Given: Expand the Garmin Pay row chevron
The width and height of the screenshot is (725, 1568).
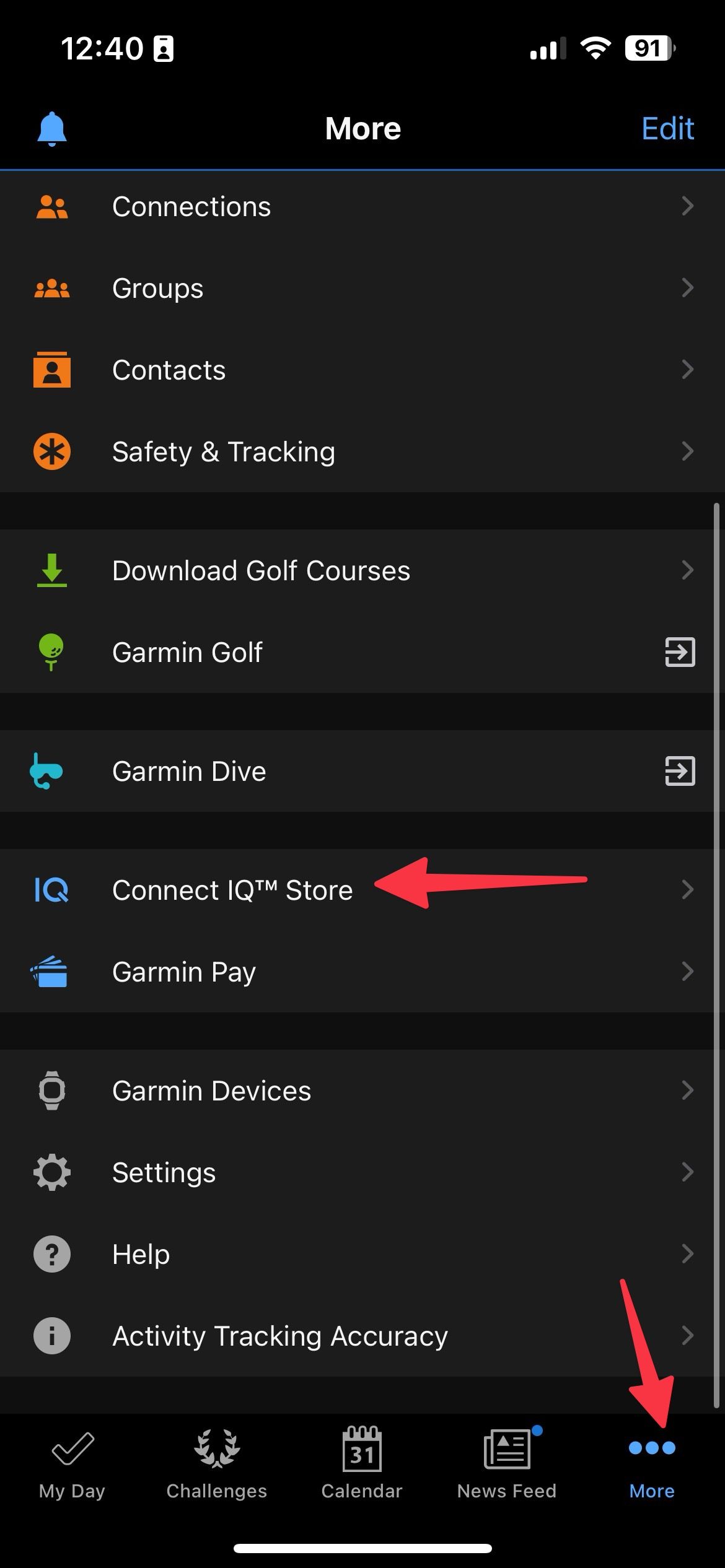Looking at the screenshot, I should coord(688,972).
